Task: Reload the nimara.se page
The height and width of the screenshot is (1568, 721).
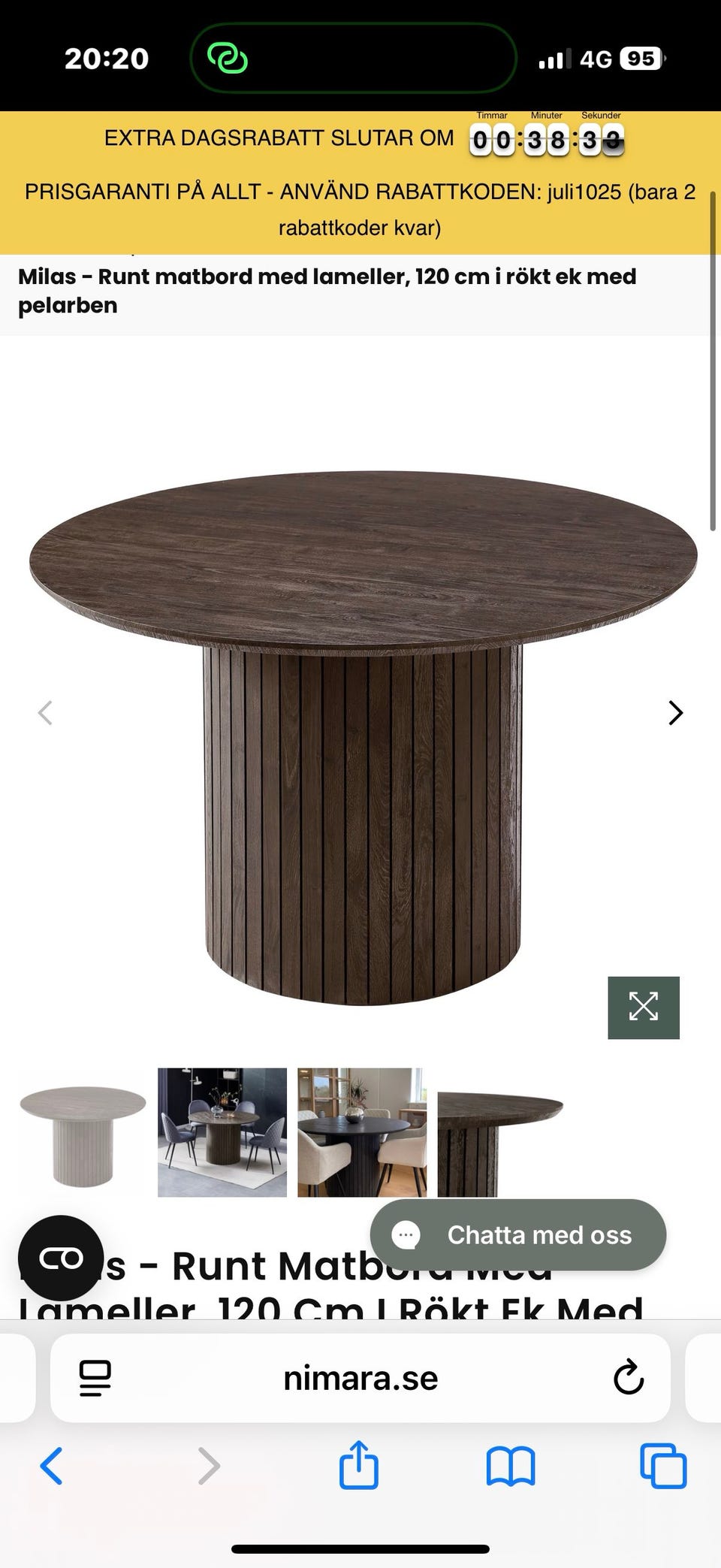Action: (629, 1379)
